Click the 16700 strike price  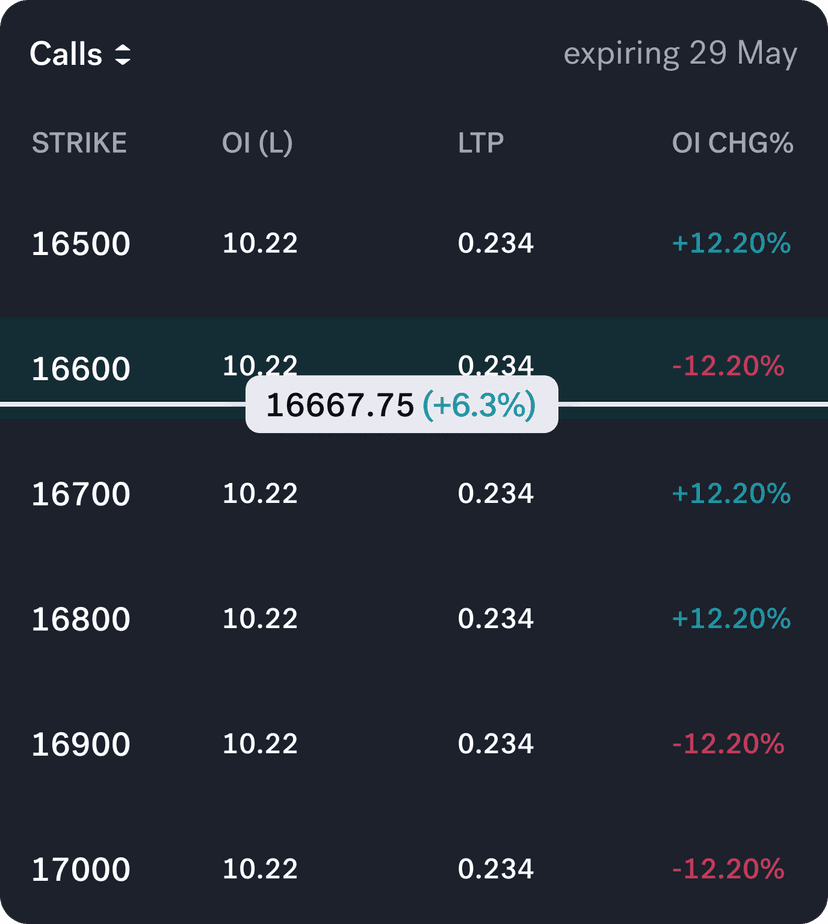click(x=80, y=493)
